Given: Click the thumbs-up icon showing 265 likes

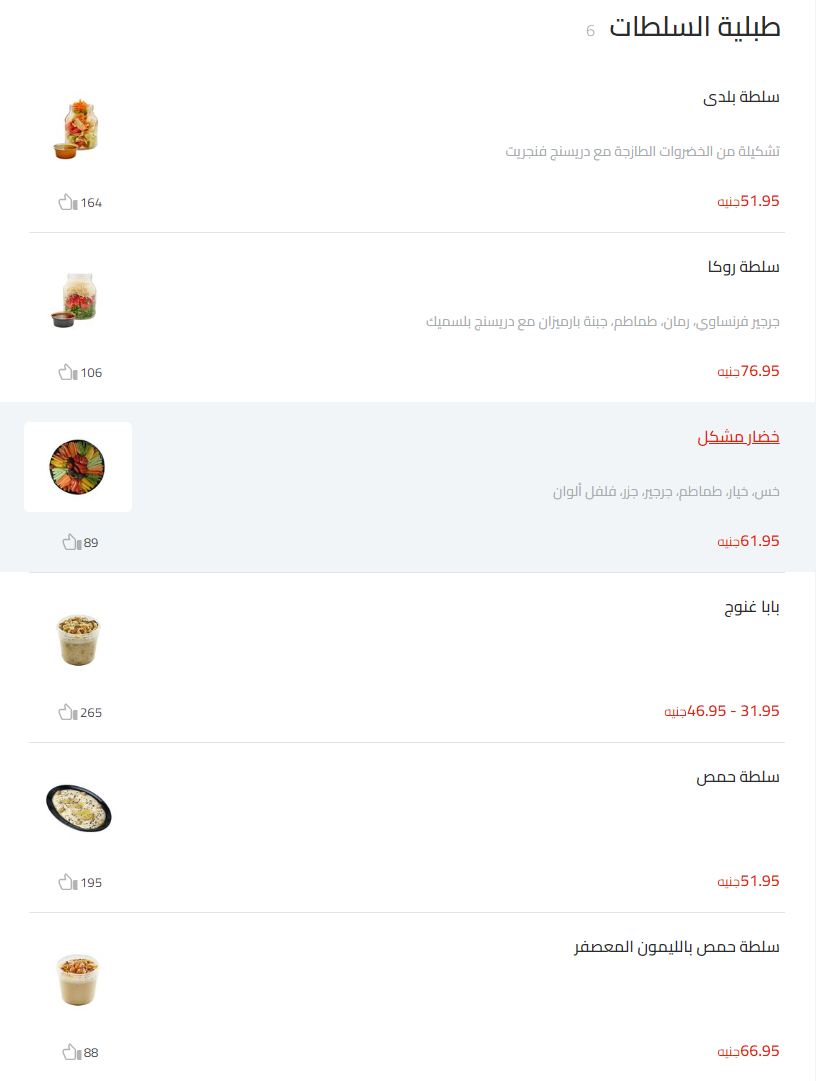Looking at the screenshot, I should pyautogui.click(x=68, y=712).
